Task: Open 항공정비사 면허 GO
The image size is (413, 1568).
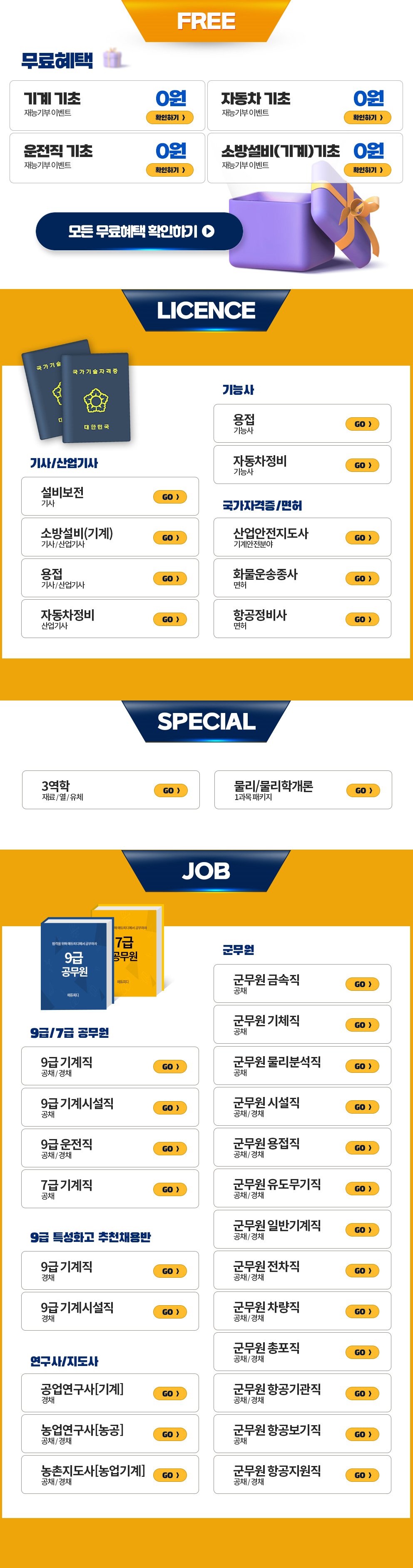Action: coord(362,619)
